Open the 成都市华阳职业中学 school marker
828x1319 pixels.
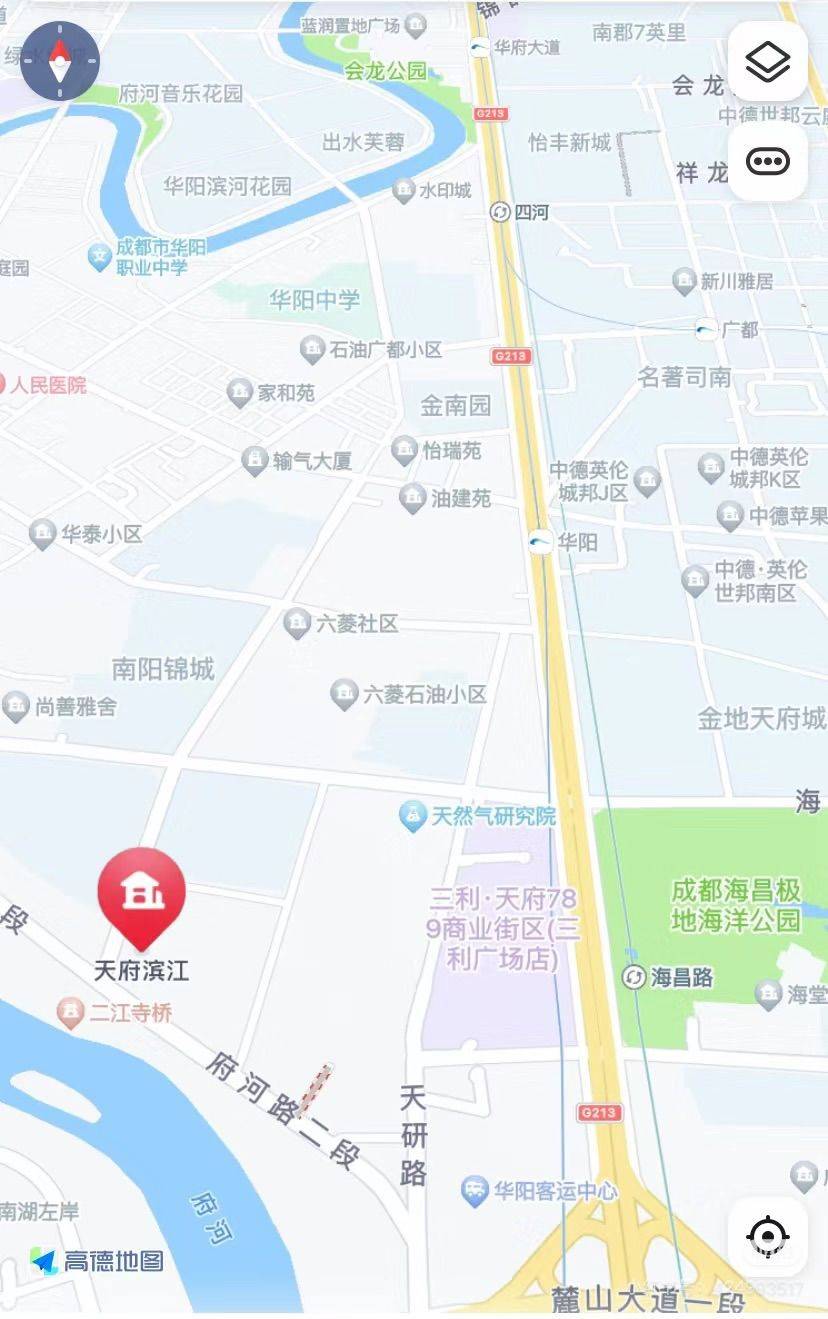[x=99, y=257]
